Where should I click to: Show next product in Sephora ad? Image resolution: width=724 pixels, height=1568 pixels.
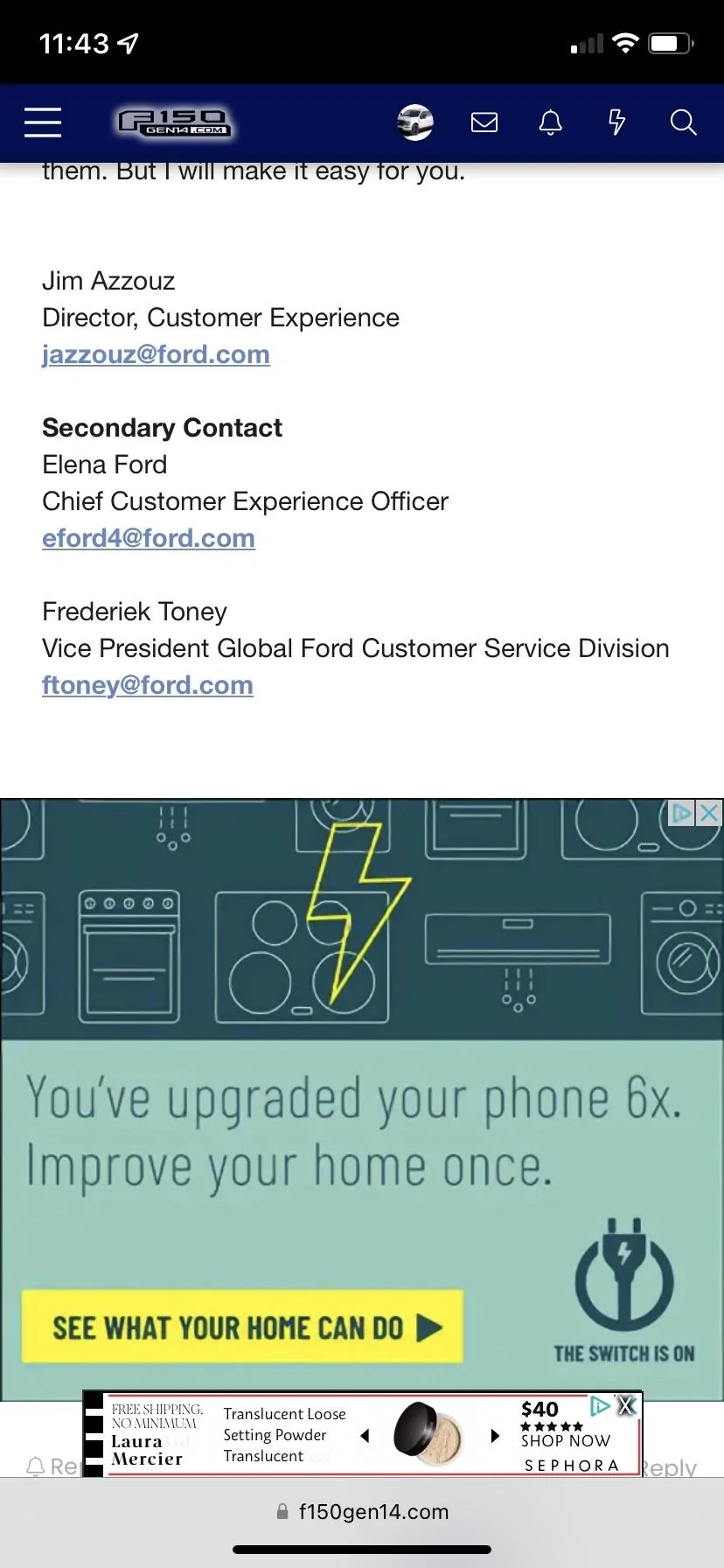click(495, 1436)
